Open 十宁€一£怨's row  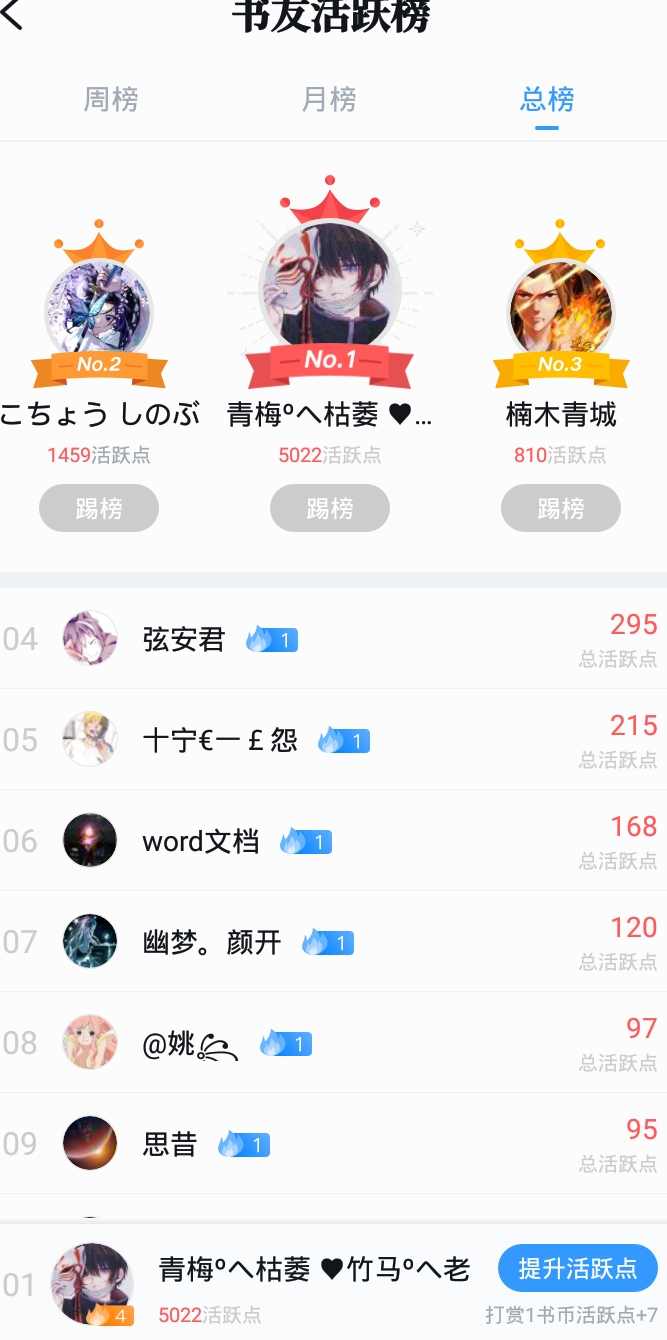click(333, 740)
